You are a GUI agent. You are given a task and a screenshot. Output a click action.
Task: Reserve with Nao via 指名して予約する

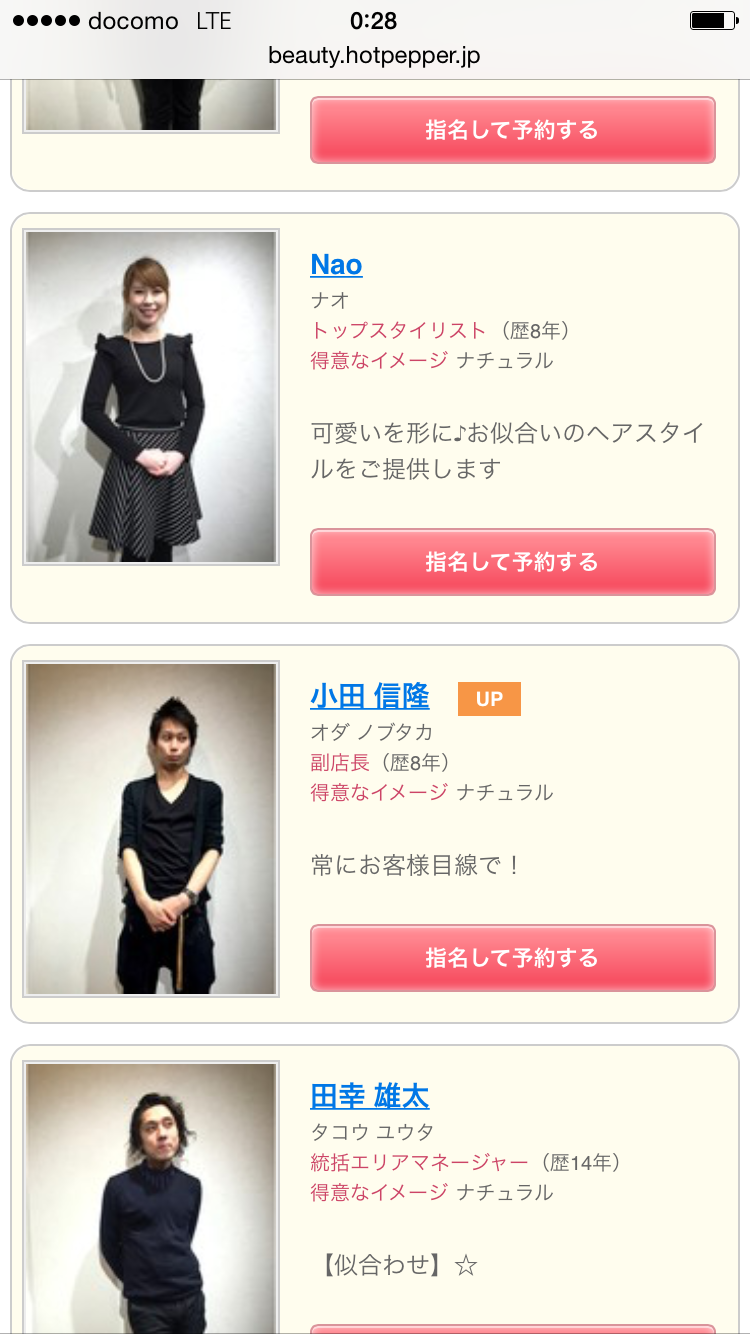[512, 562]
